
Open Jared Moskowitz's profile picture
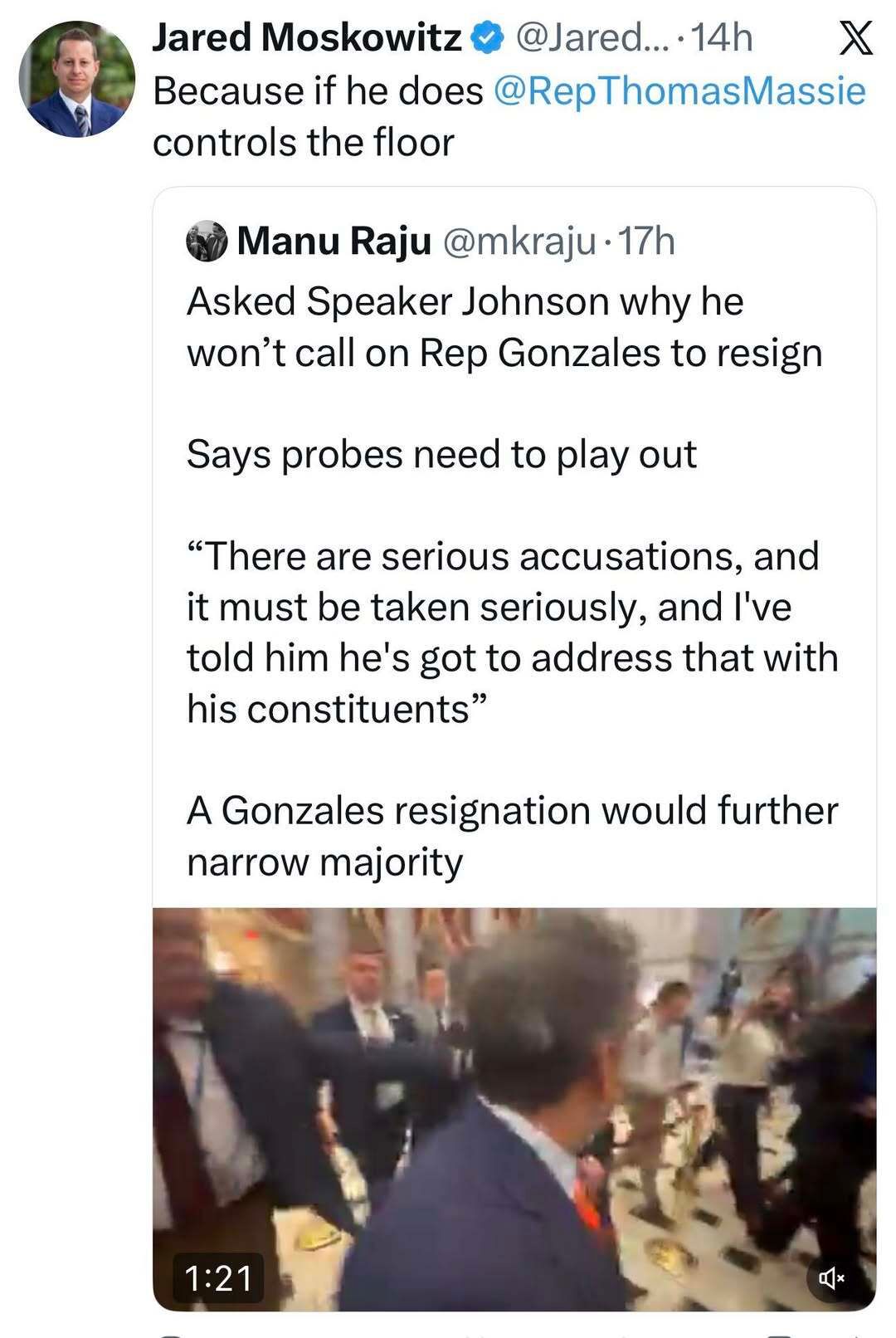tap(76, 79)
